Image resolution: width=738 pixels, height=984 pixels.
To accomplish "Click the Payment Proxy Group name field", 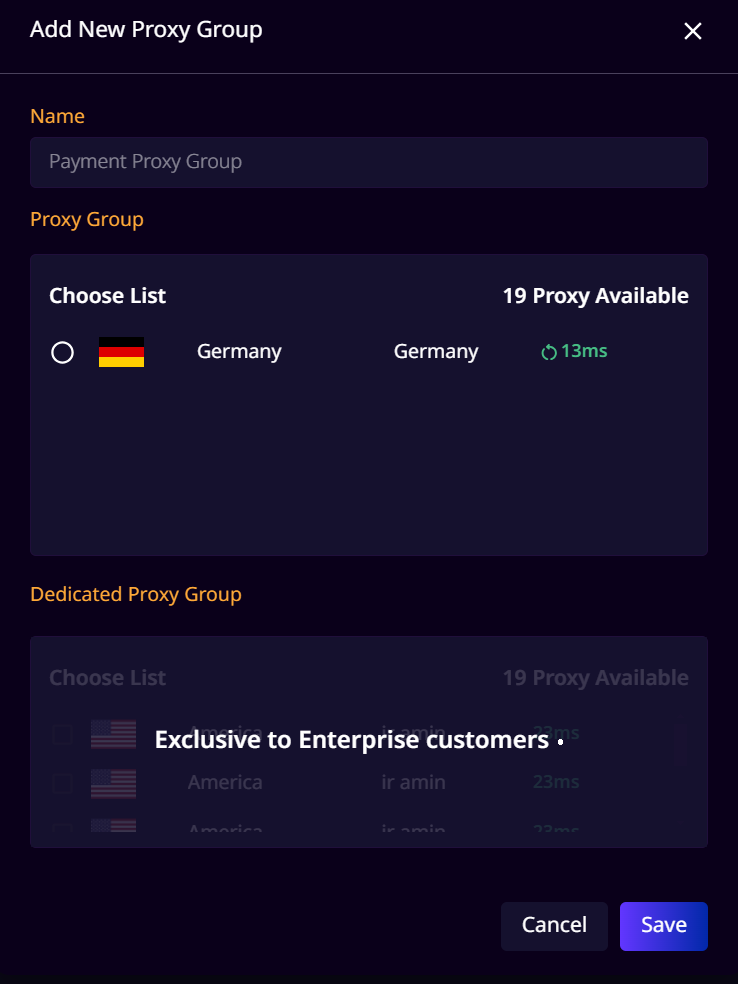I will tap(369, 162).
